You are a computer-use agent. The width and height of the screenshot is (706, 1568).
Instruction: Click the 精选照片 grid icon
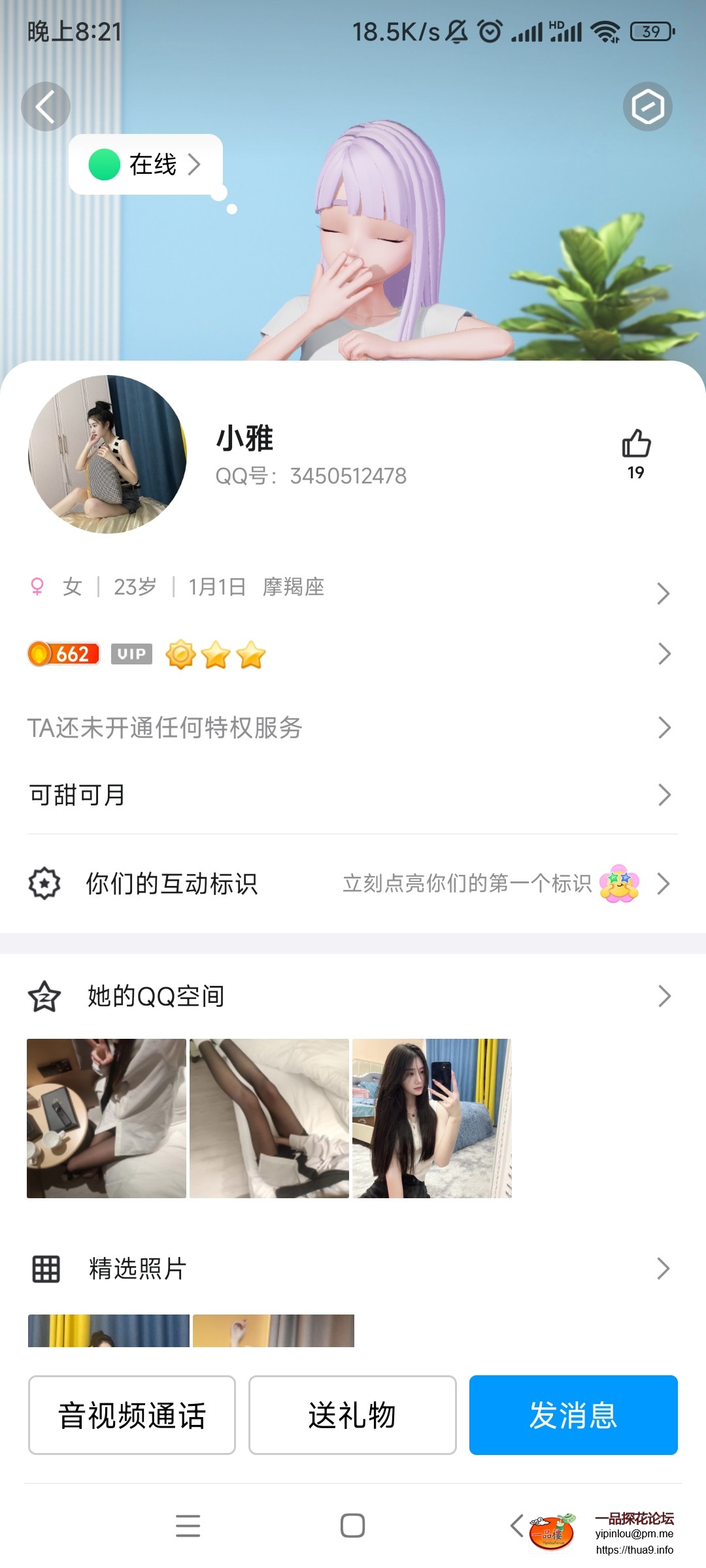pos(44,1268)
